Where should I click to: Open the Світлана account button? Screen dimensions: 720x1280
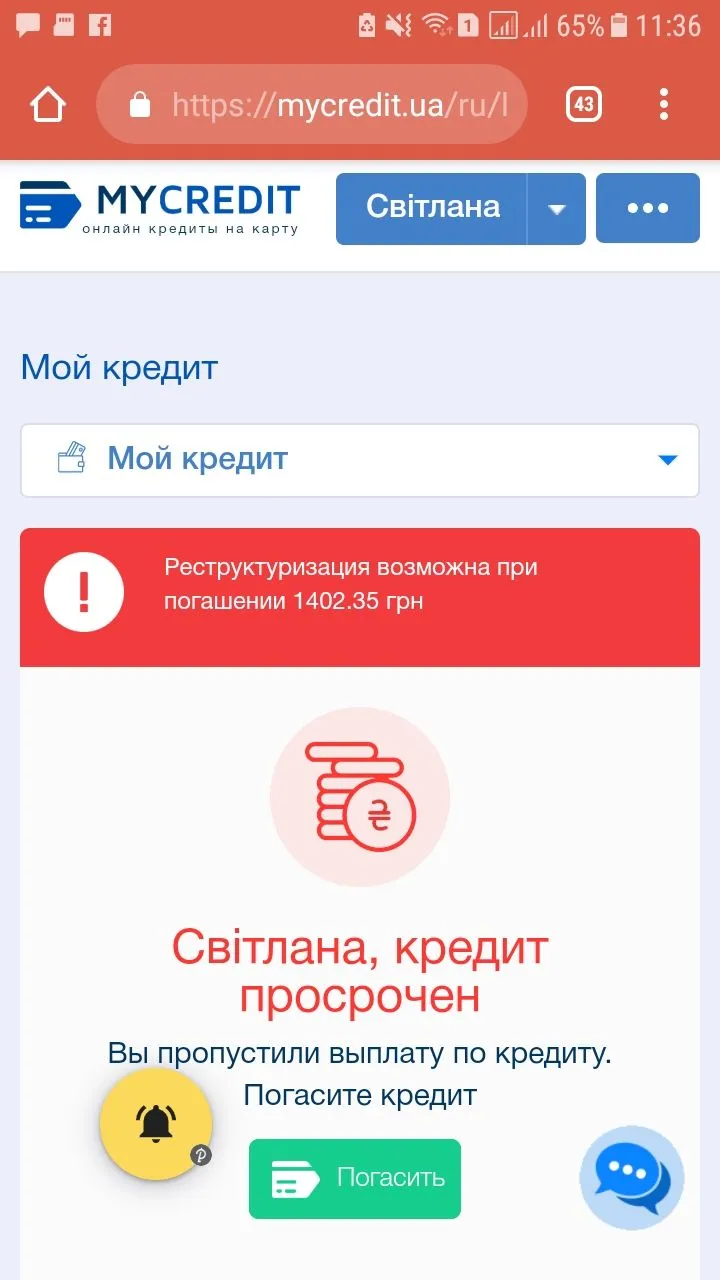(432, 208)
